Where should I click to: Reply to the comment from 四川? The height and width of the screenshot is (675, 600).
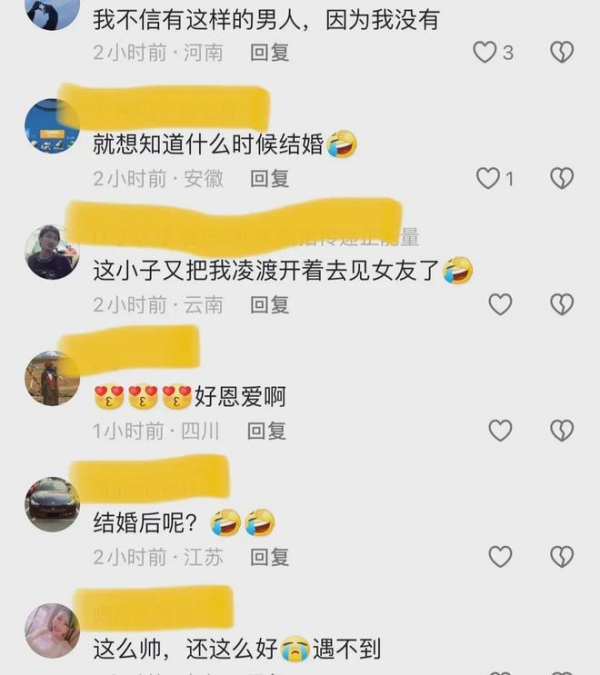point(267,431)
